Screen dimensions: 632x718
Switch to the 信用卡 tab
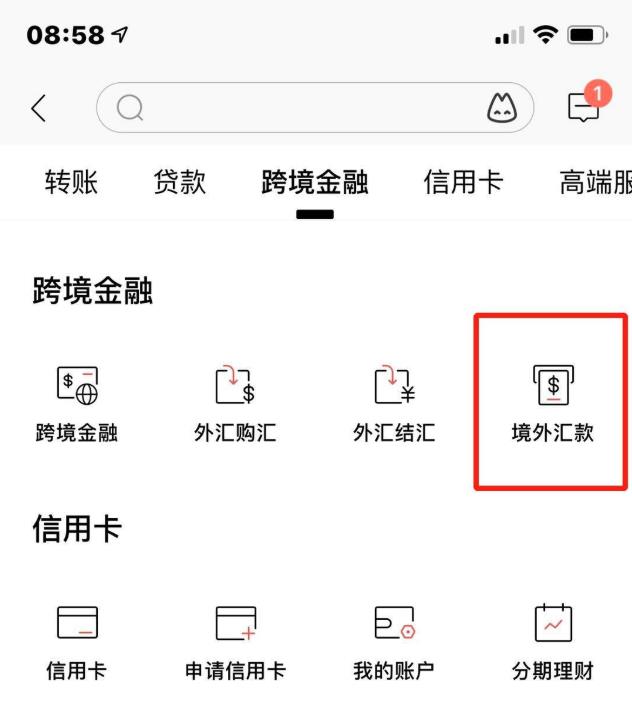[x=462, y=182]
